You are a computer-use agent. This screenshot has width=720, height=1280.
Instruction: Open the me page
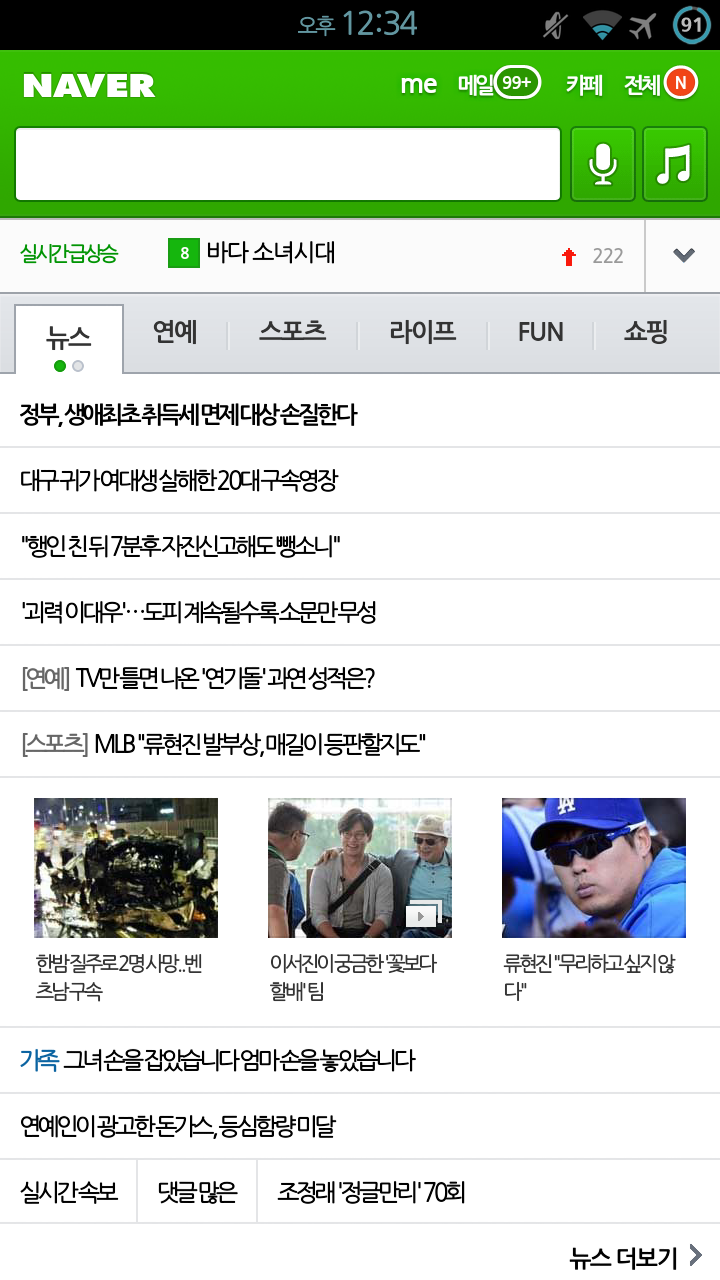tap(418, 85)
